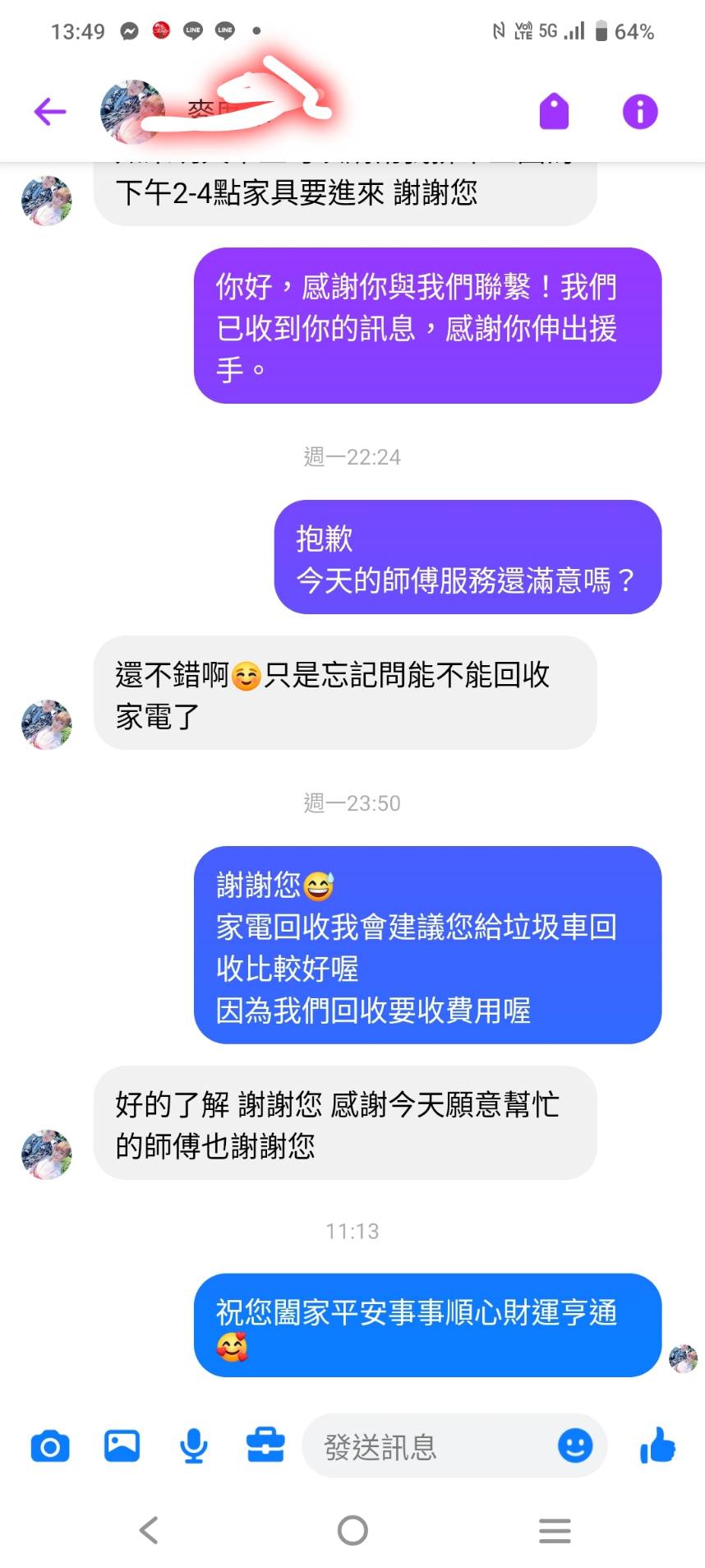
Task: Tap the system back button
Action: (149, 1530)
